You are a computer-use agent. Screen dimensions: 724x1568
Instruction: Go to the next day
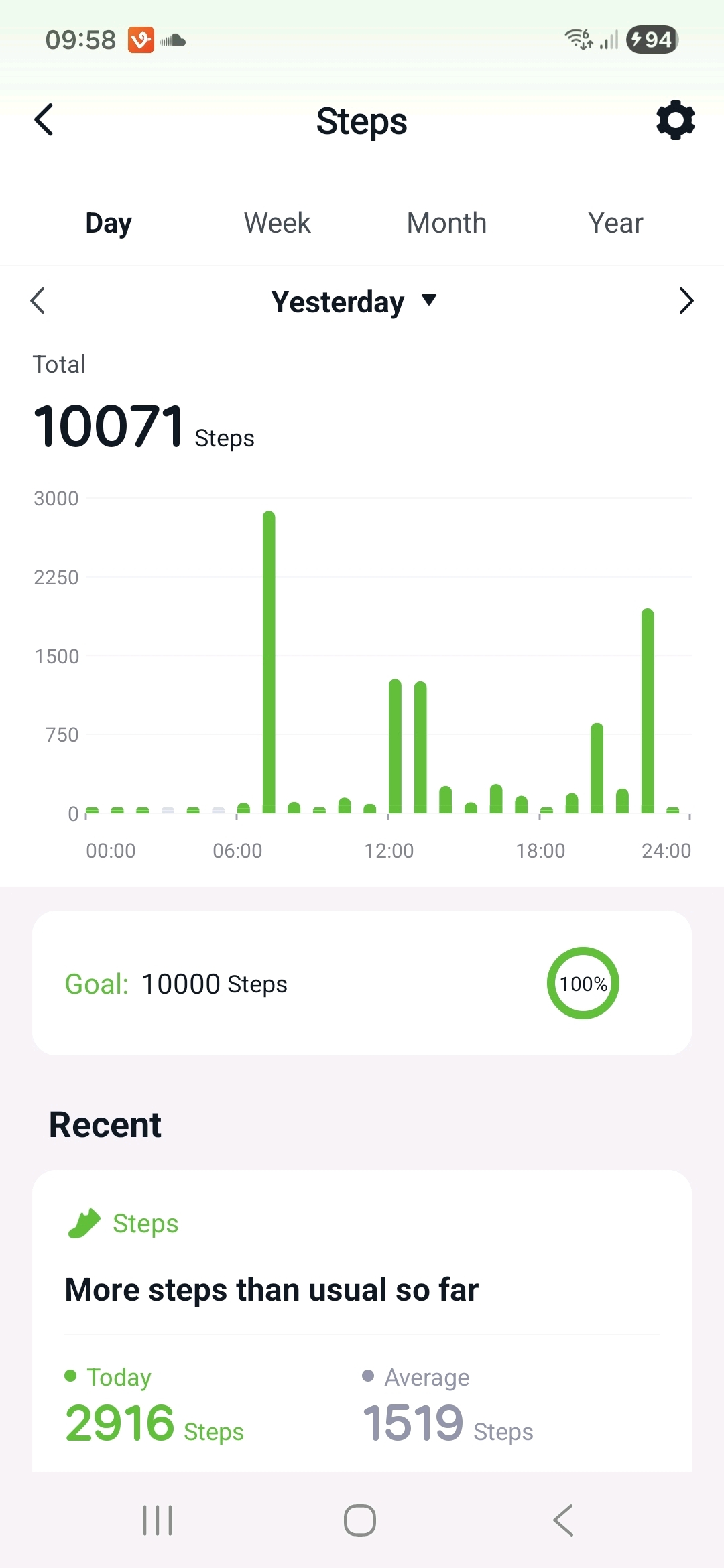coord(686,301)
